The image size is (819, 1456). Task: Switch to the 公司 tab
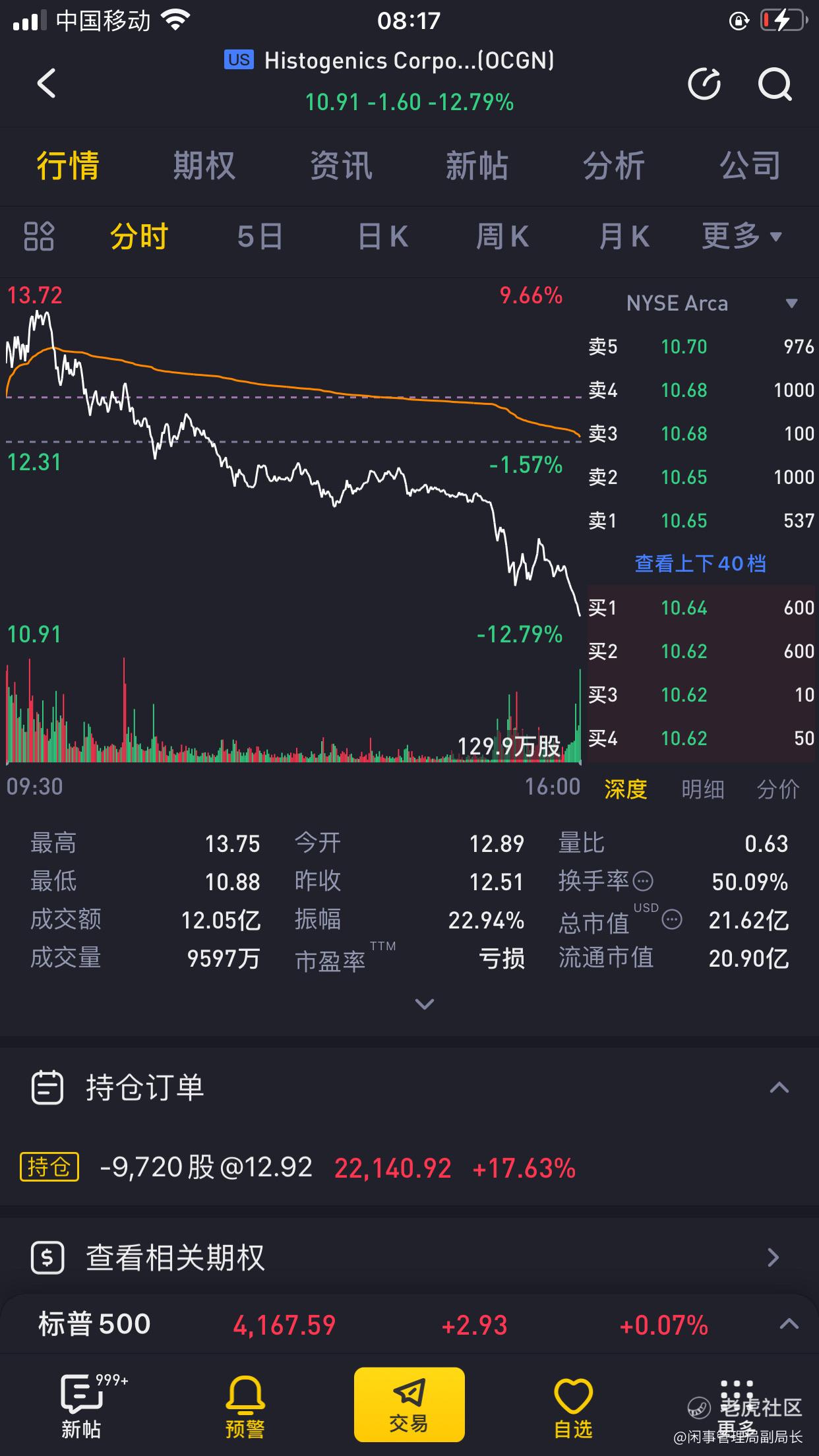[750, 166]
